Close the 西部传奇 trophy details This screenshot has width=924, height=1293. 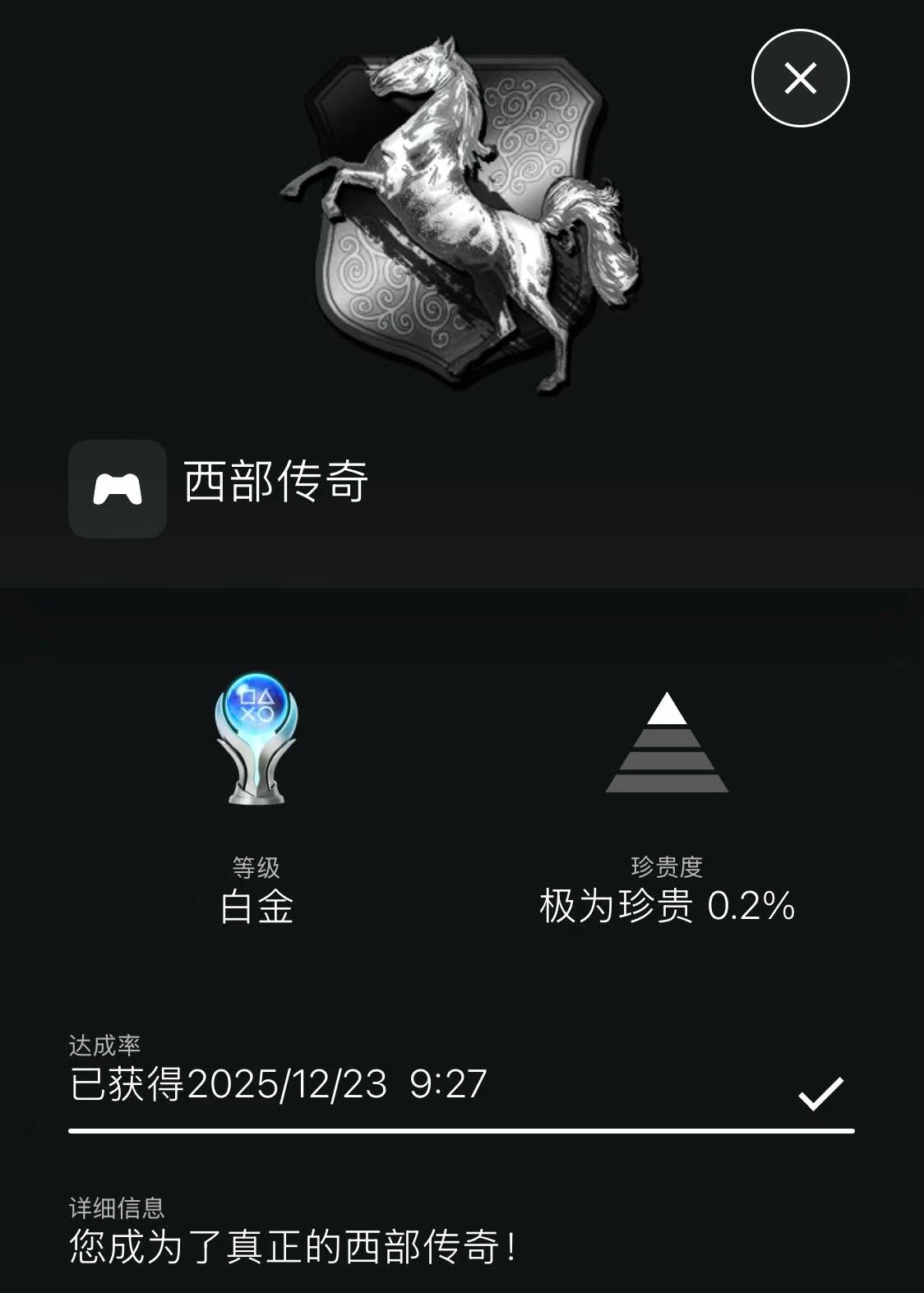[x=800, y=79]
